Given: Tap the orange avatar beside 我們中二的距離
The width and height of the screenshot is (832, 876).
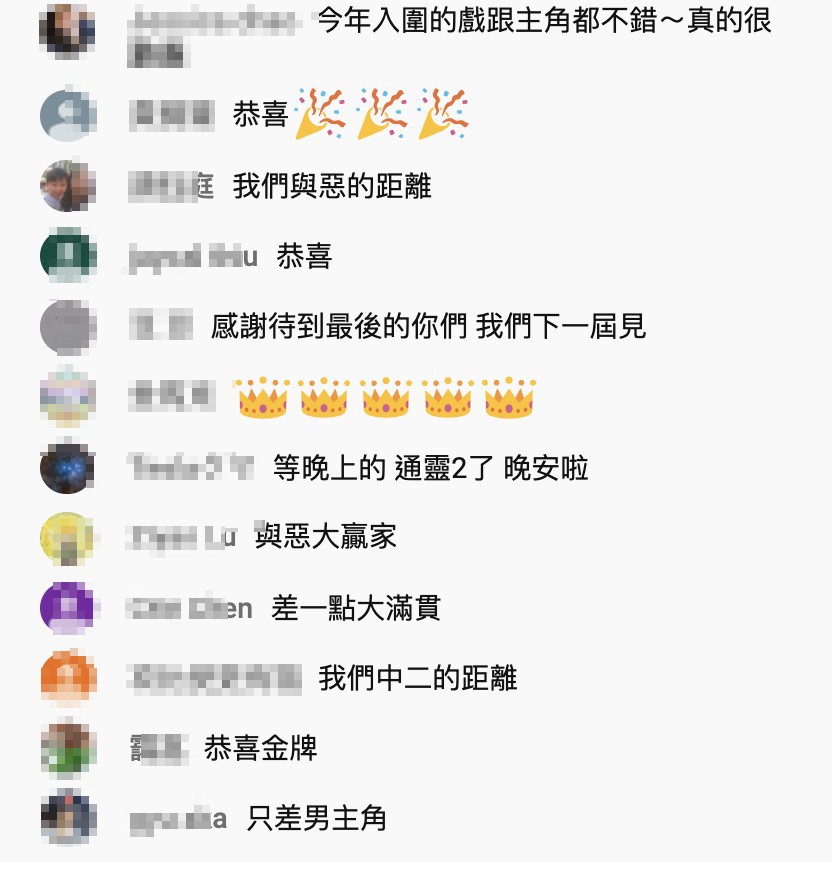Looking at the screenshot, I should pos(68,678).
